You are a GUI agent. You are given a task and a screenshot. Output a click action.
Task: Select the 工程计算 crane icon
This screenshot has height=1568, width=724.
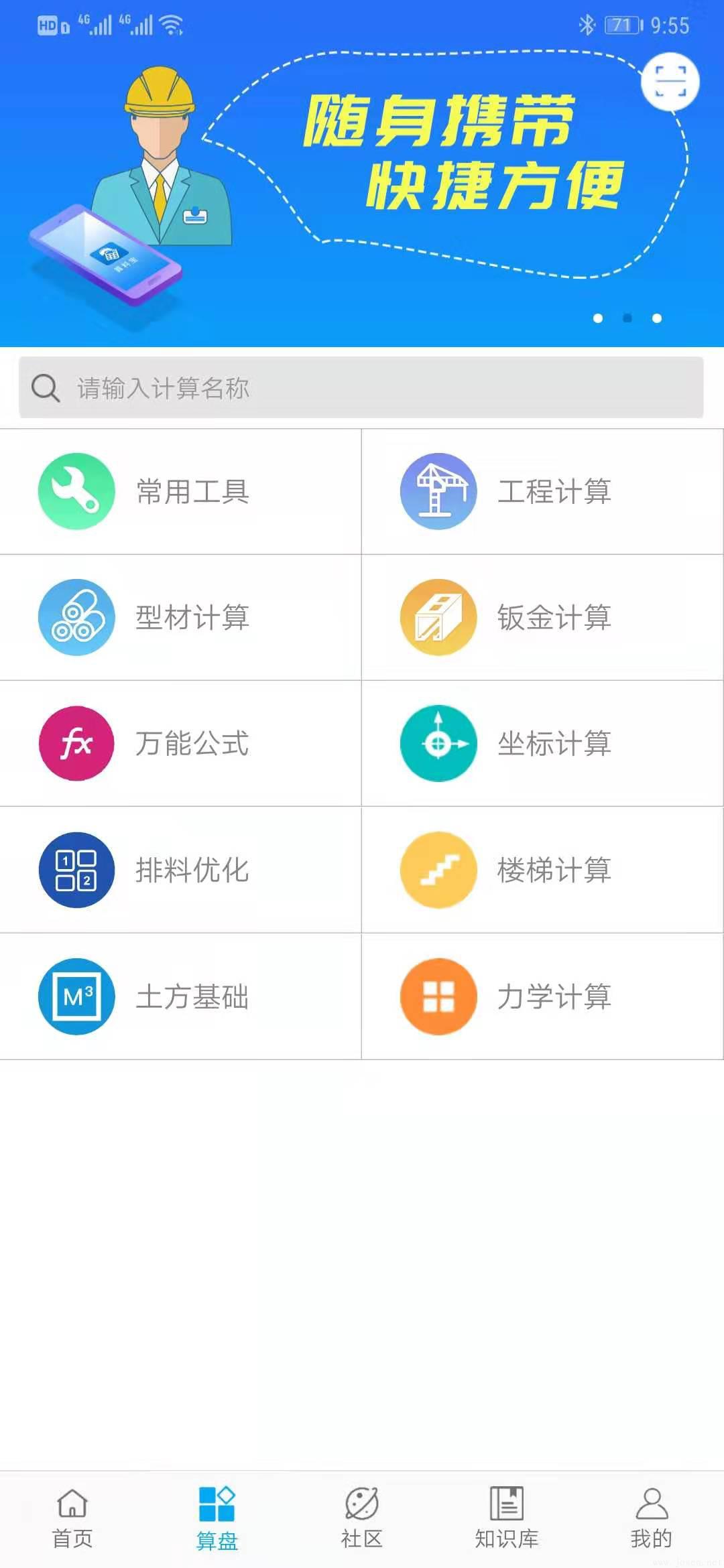coord(438,491)
